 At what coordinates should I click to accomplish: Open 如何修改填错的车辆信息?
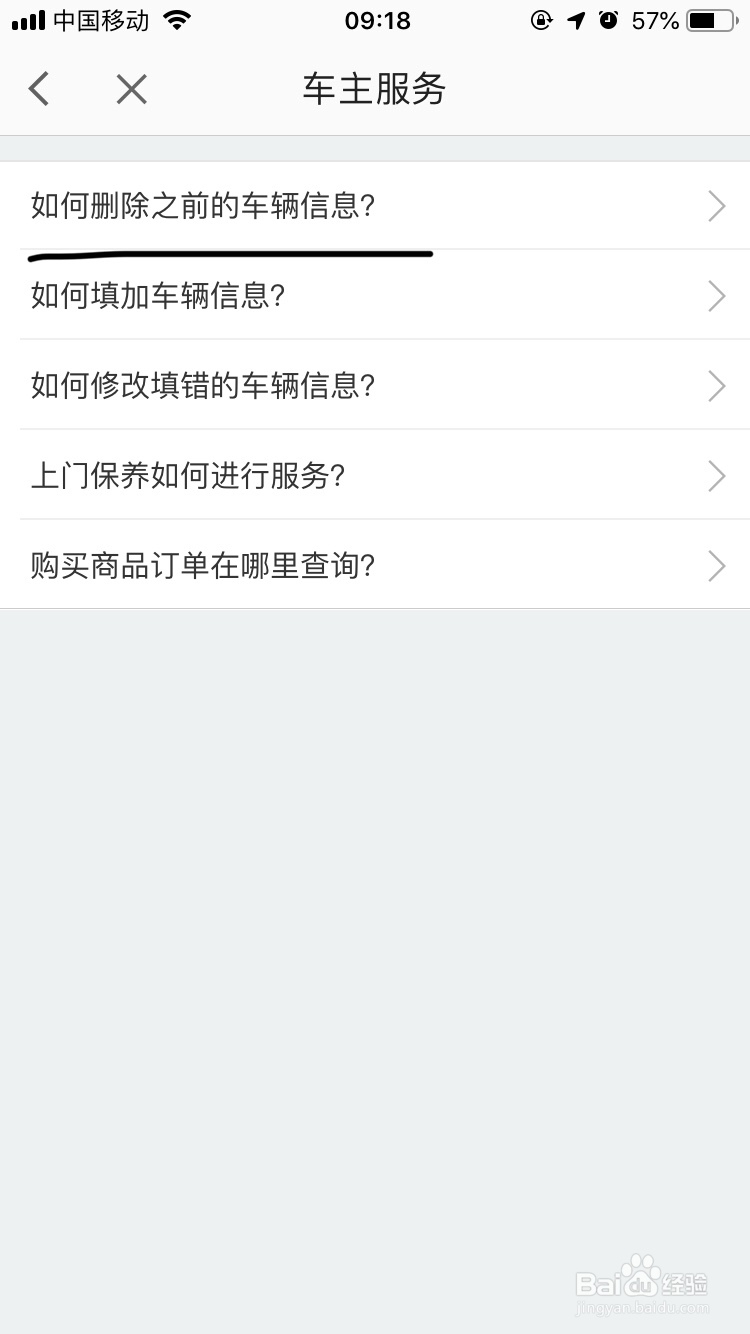[375, 385]
